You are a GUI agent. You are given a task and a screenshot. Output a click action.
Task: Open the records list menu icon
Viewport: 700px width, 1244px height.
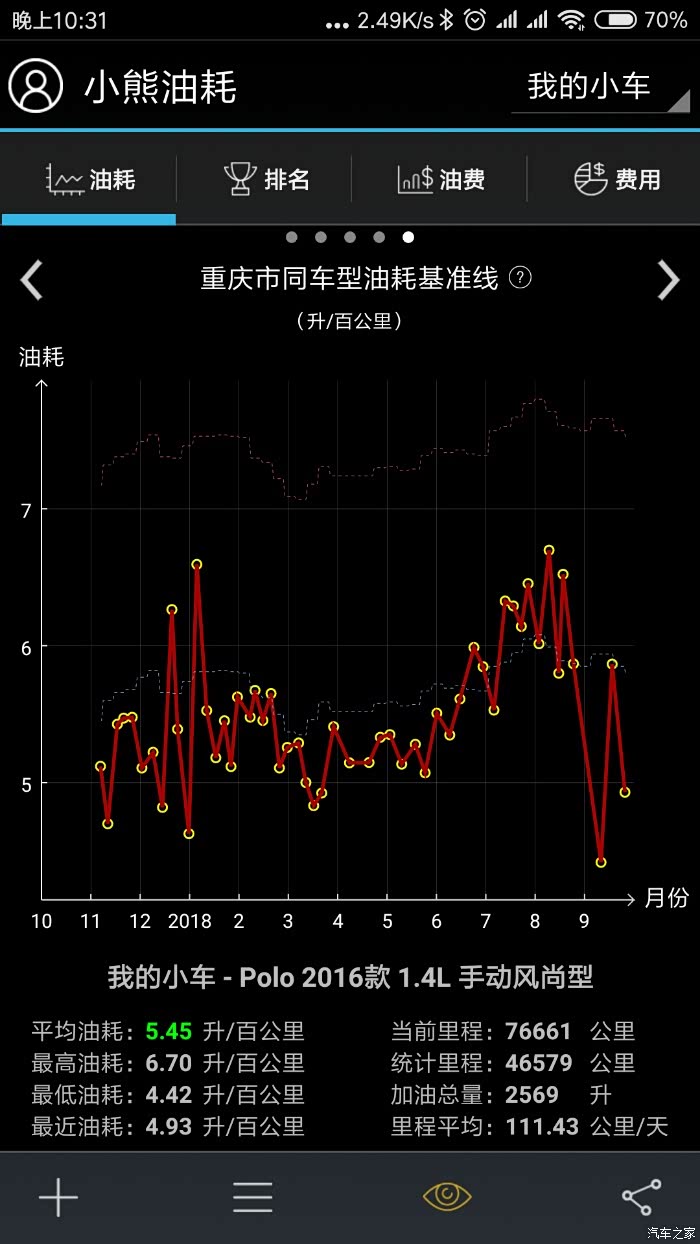click(252, 1197)
